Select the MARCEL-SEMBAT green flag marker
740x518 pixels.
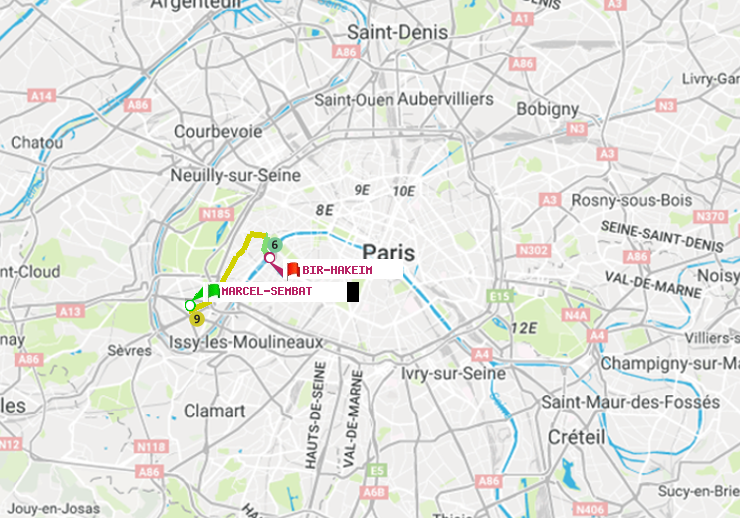click(213, 291)
